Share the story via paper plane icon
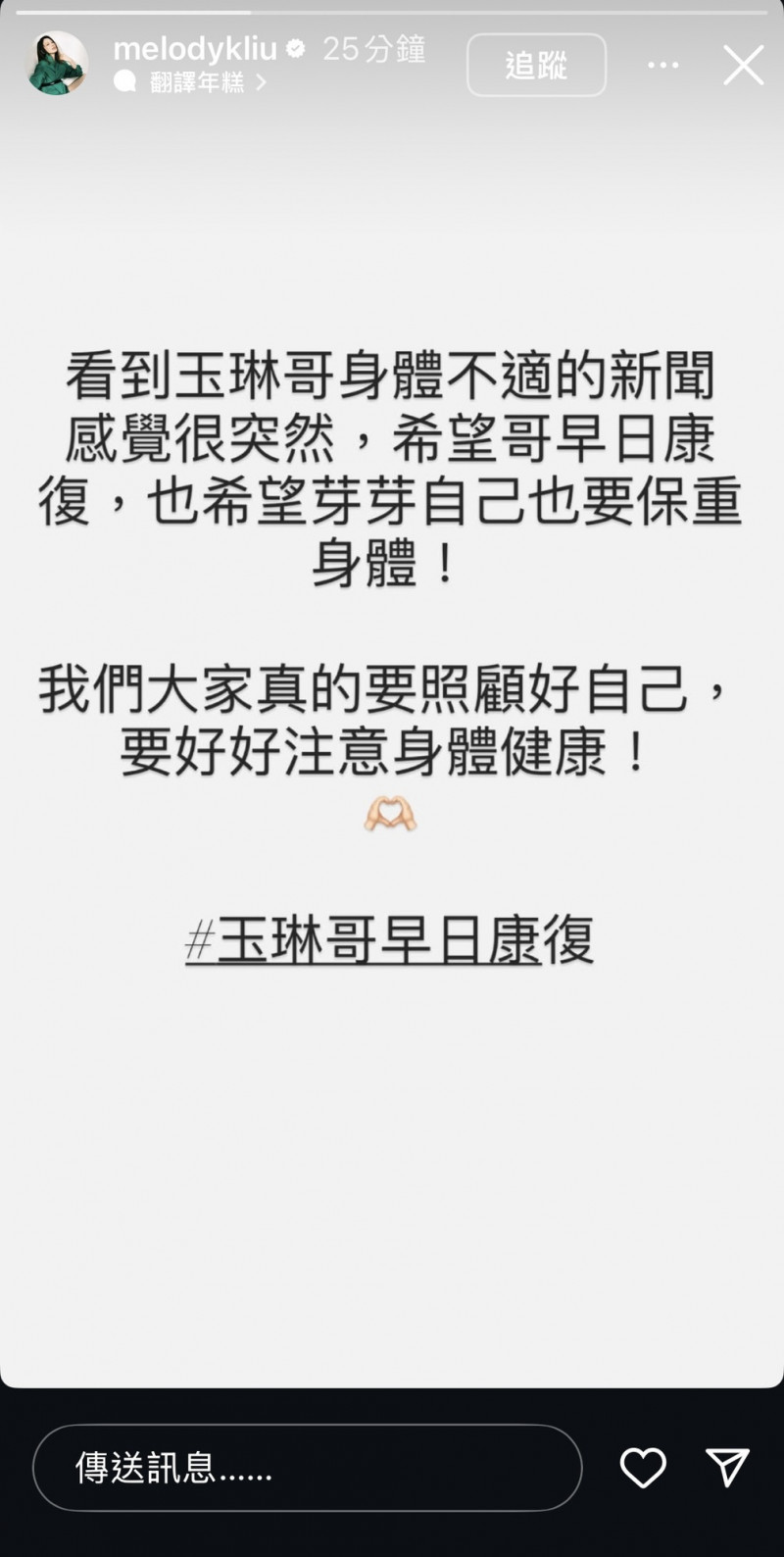The width and height of the screenshot is (784, 1557). pos(728,1468)
